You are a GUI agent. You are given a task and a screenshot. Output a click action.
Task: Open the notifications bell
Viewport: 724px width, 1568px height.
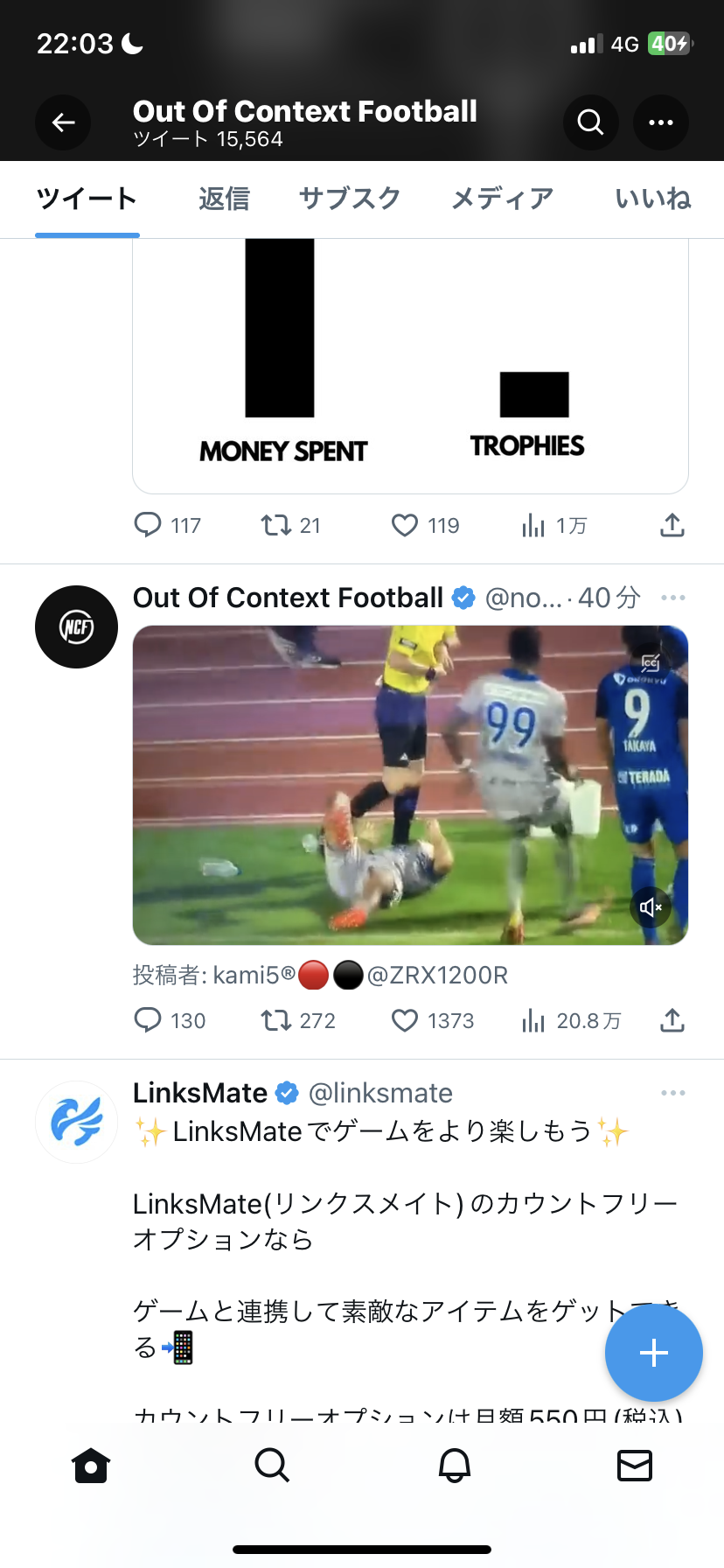pyautogui.click(x=455, y=1465)
